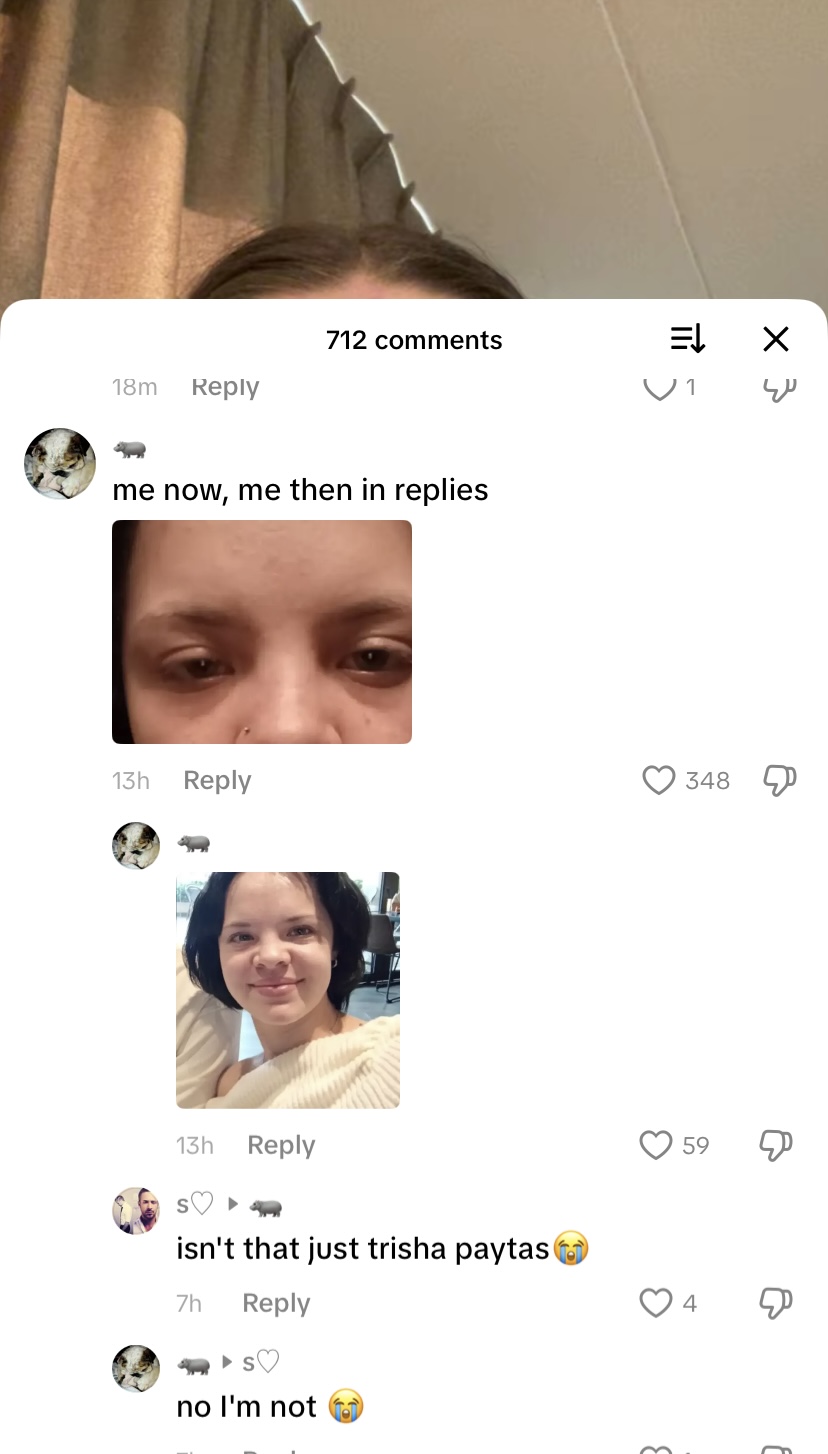Image resolution: width=828 pixels, height=1454 pixels.
Task: Reply to the "me now, me then" comment
Action: point(217,780)
